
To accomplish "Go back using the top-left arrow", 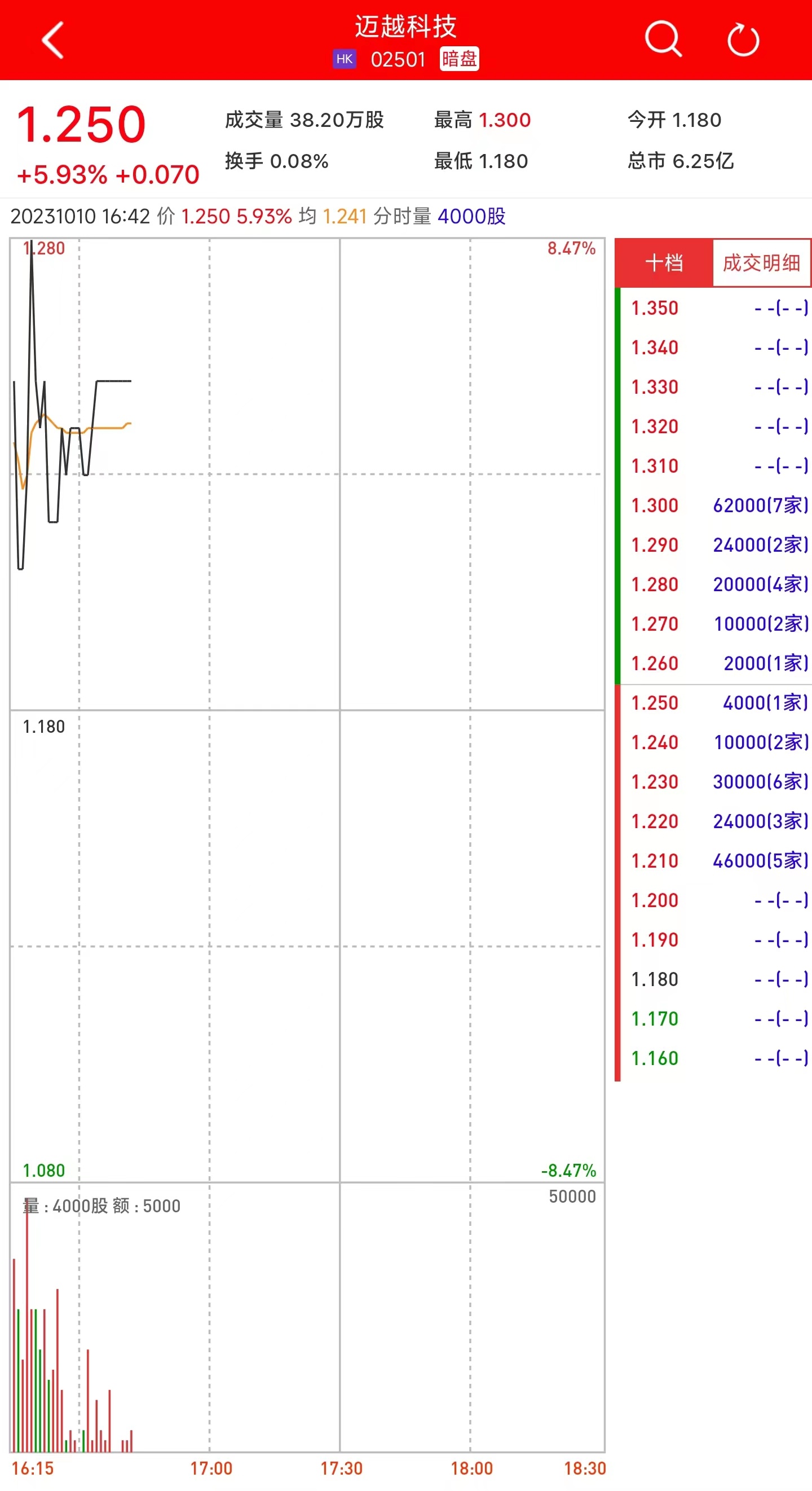I will (52, 41).
